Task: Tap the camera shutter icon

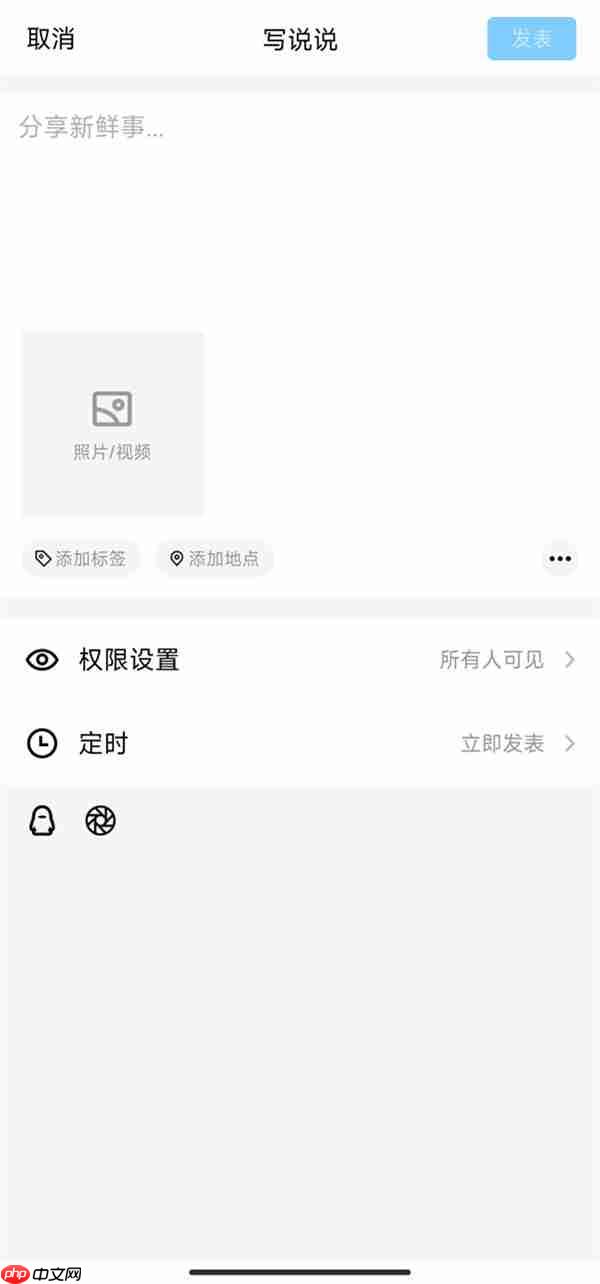Action: point(100,821)
